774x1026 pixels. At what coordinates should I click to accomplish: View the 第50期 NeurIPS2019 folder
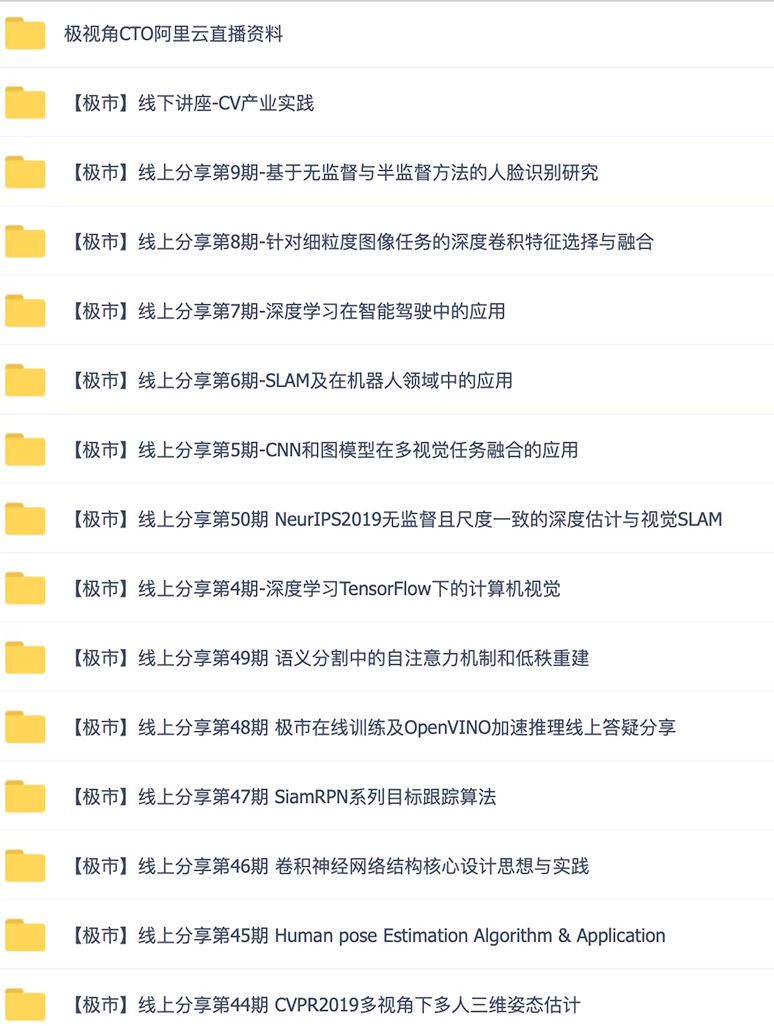[x=395, y=519]
